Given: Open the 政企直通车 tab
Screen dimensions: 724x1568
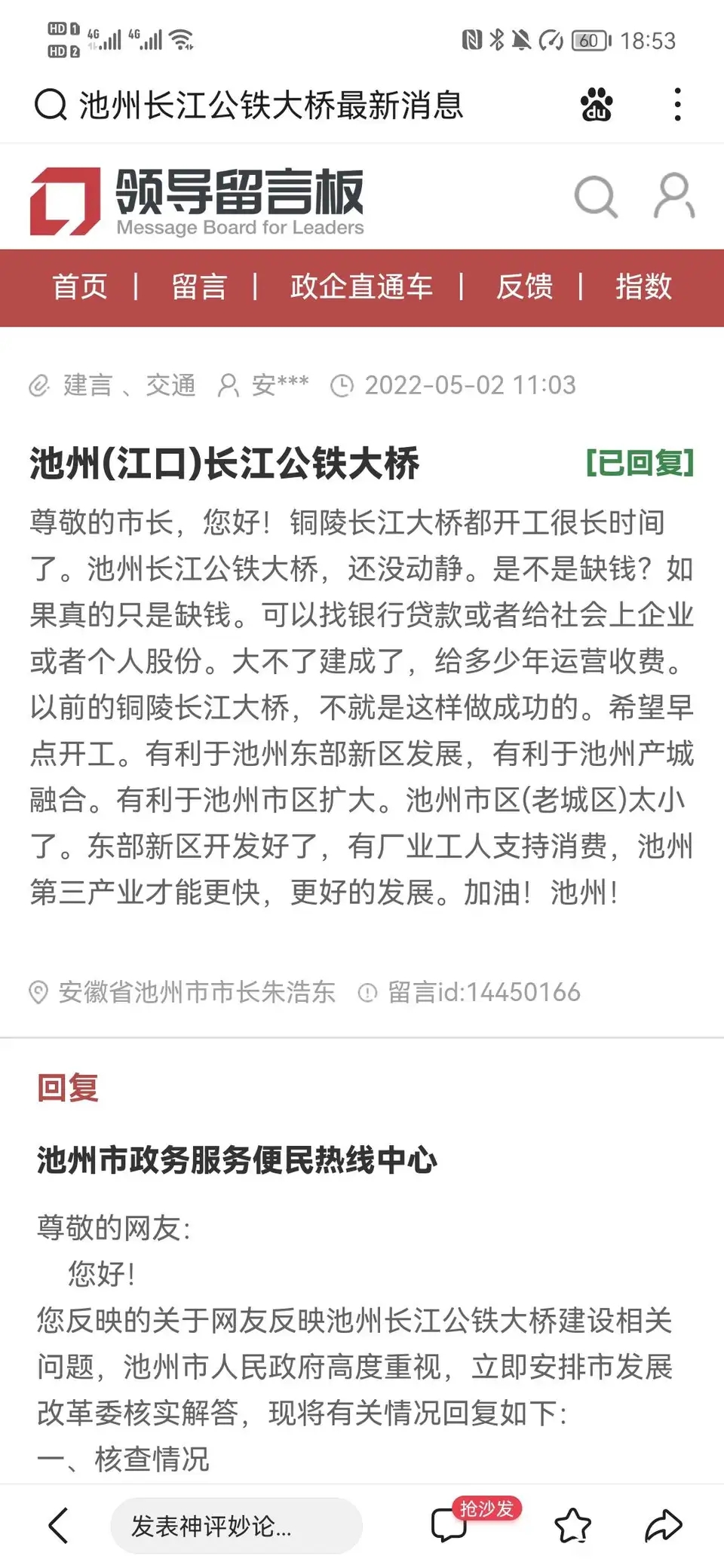Looking at the screenshot, I should pyautogui.click(x=361, y=287).
